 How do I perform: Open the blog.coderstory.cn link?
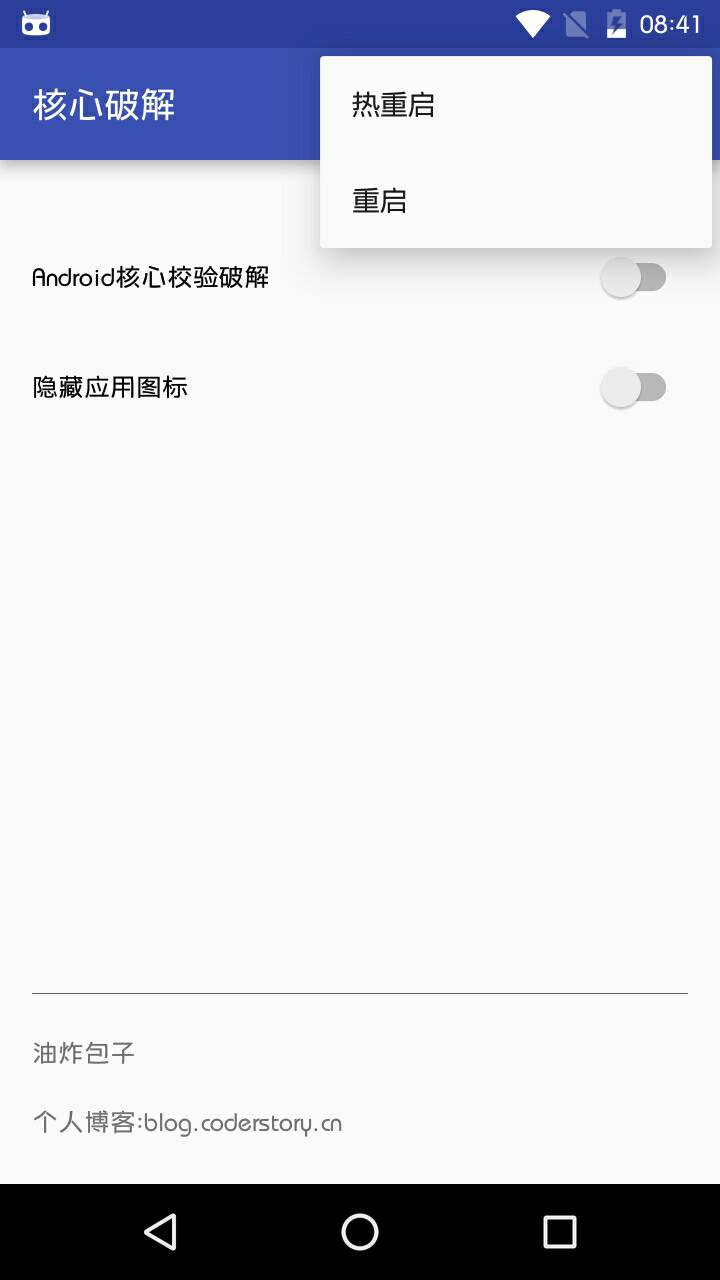244,1122
